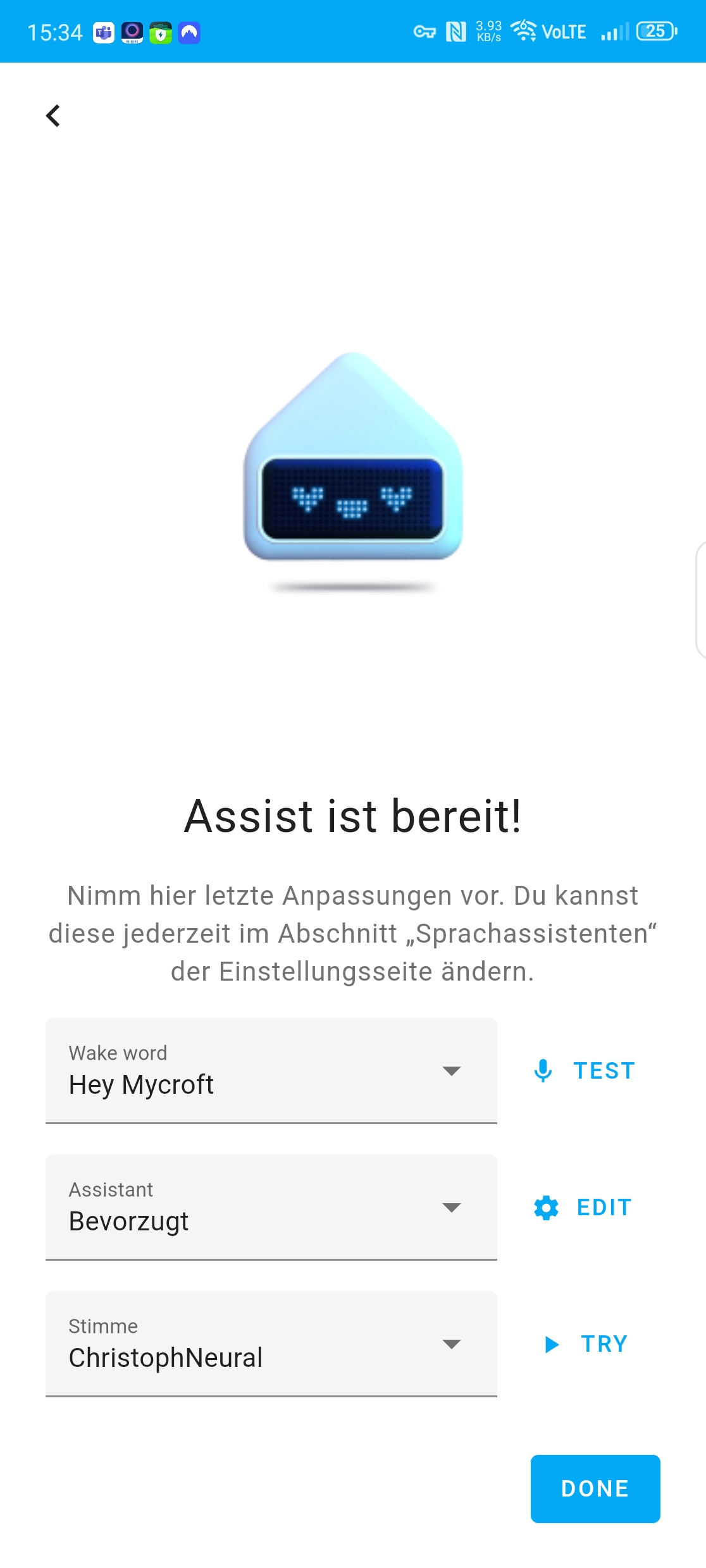706x1568 pixels.
Task: Finish setup with the DONE button
Action: coord(595,1488)
